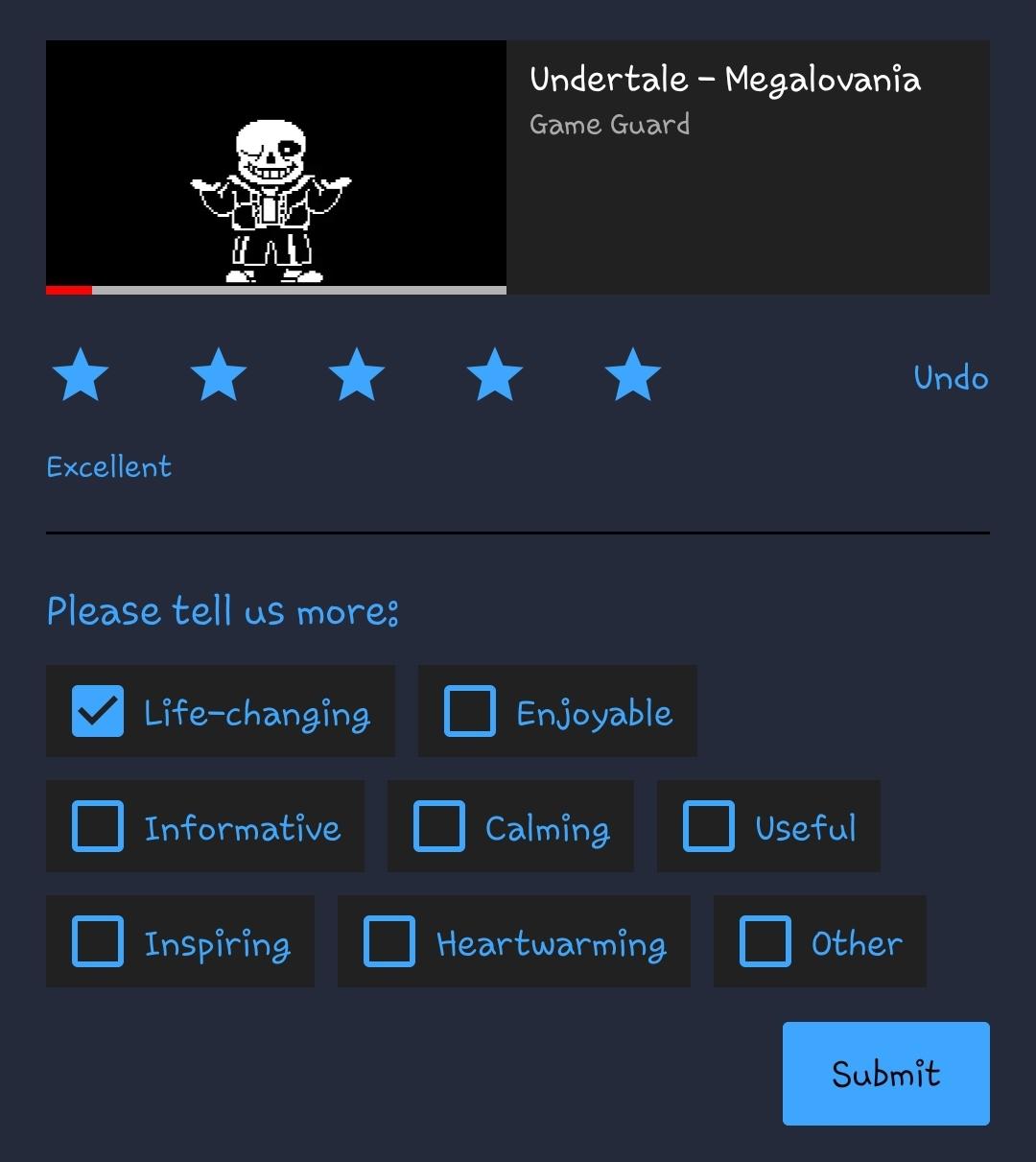This screenshot has width=1036, height=1162.
Task: Check Heartwarming as feedback
Action: point(389,941)
